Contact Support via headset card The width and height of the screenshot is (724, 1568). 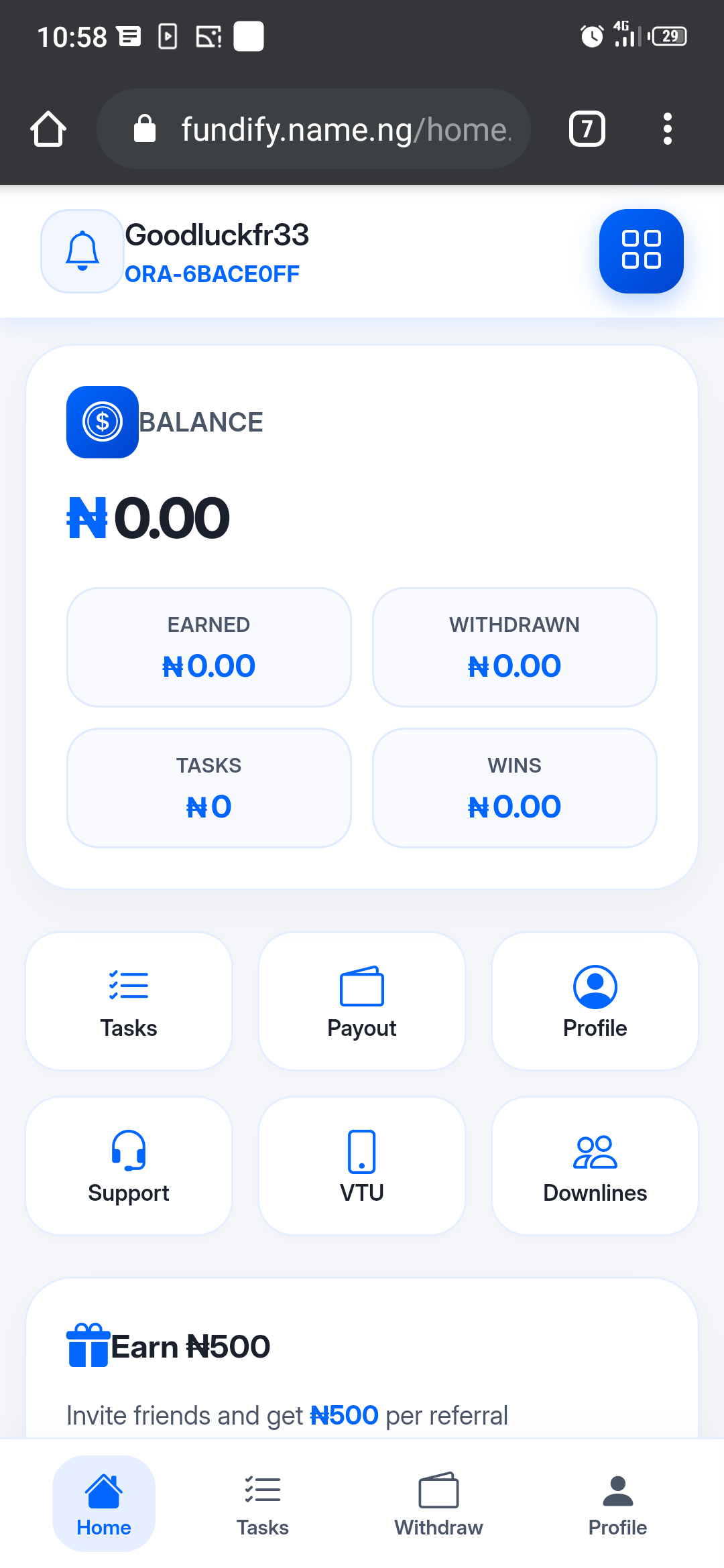pyautogui.click(x=129, y=1166)
